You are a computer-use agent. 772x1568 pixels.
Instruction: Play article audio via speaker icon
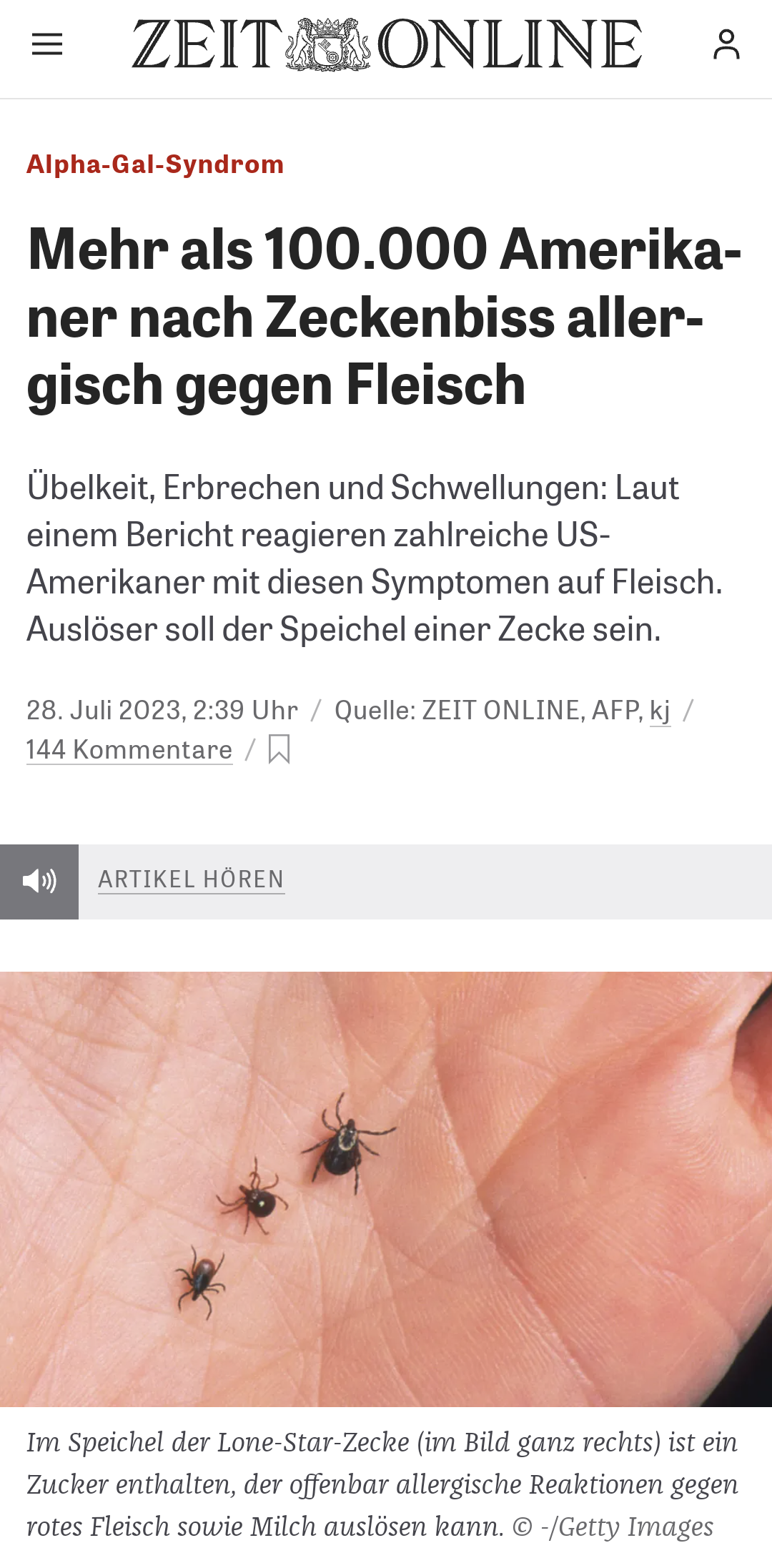[39, 882]
